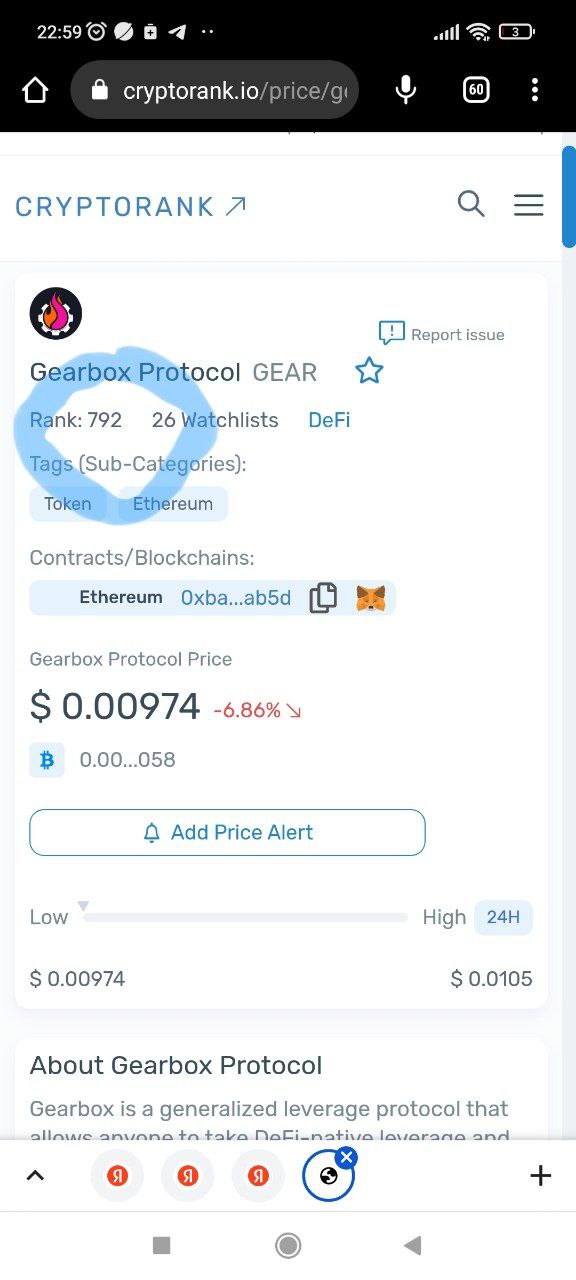Report an issue for Gearbox Protocol
The width and height of the screenshot is (576, 1280).
[441, 334]
